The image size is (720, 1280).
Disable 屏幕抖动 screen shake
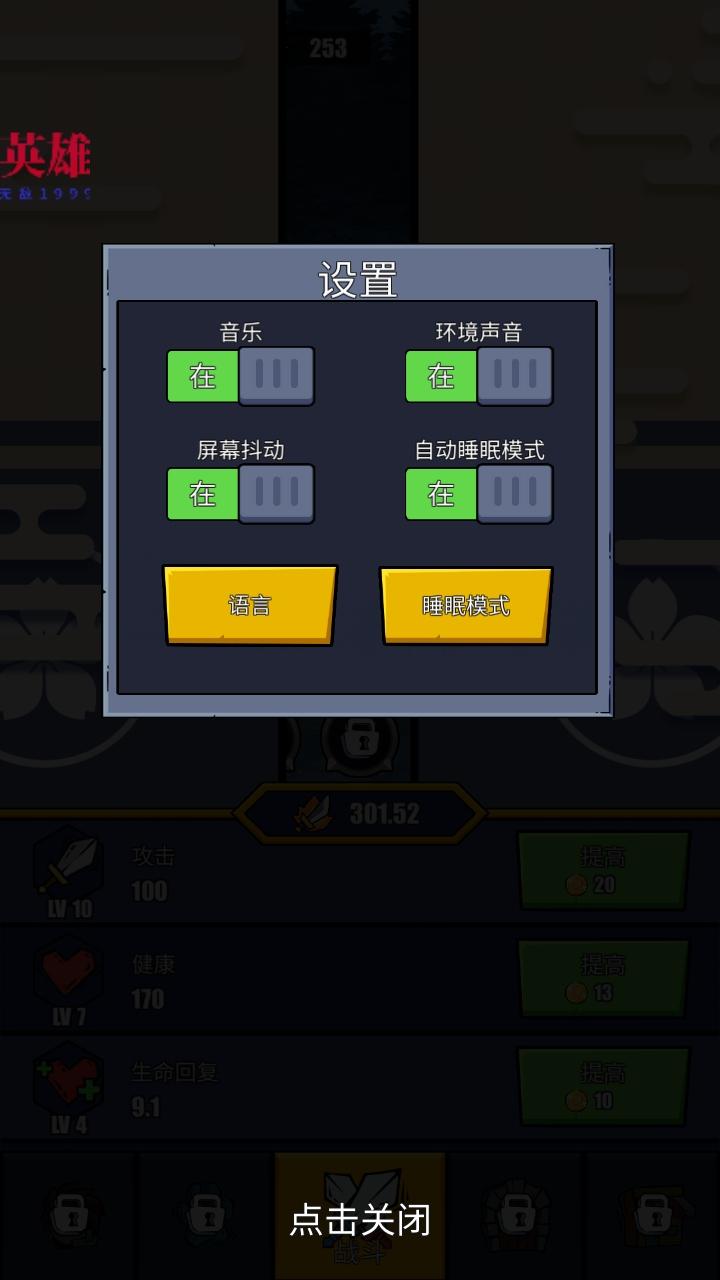[x=240, y=494]
